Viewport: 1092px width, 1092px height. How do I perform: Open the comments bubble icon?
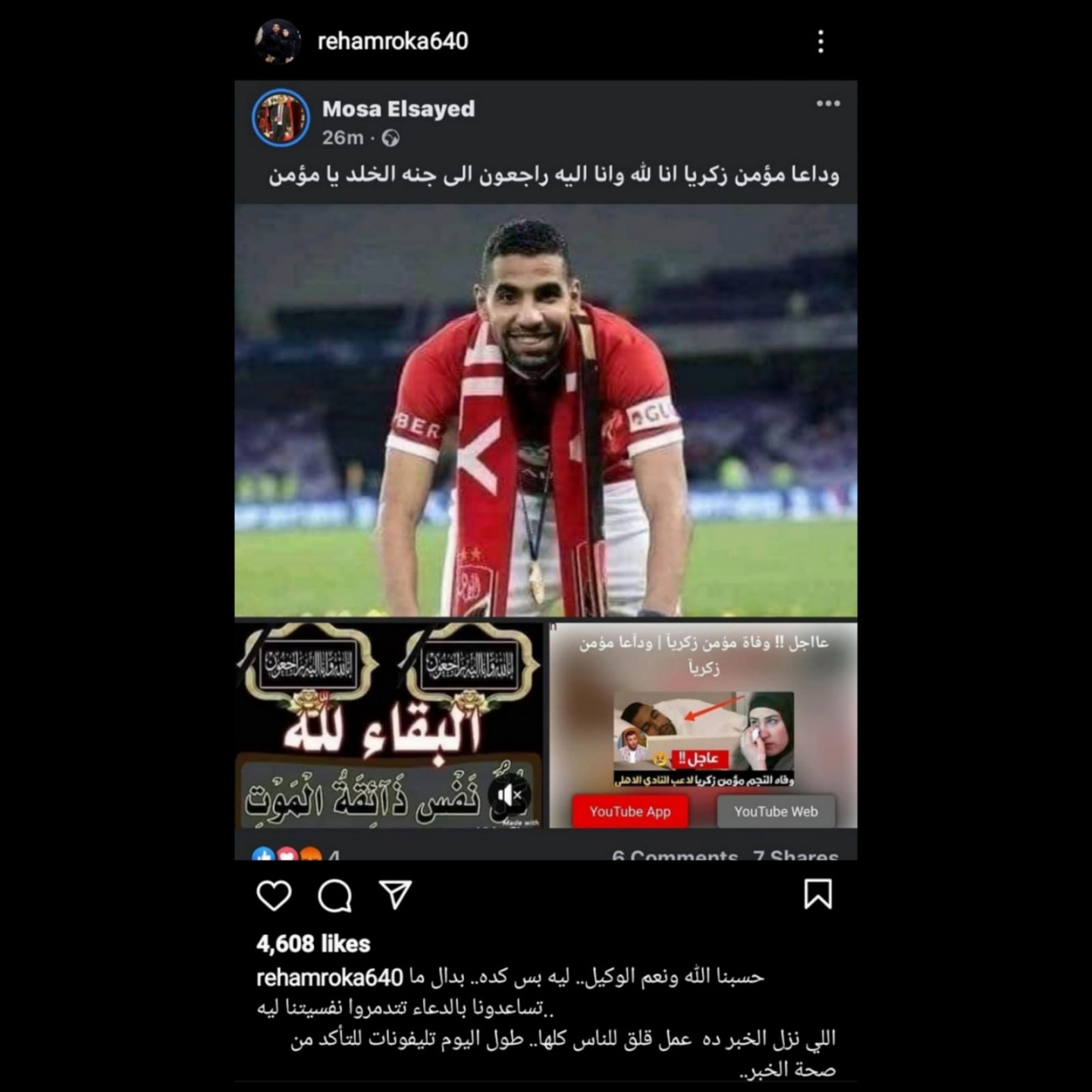click(x=334, y=896)
